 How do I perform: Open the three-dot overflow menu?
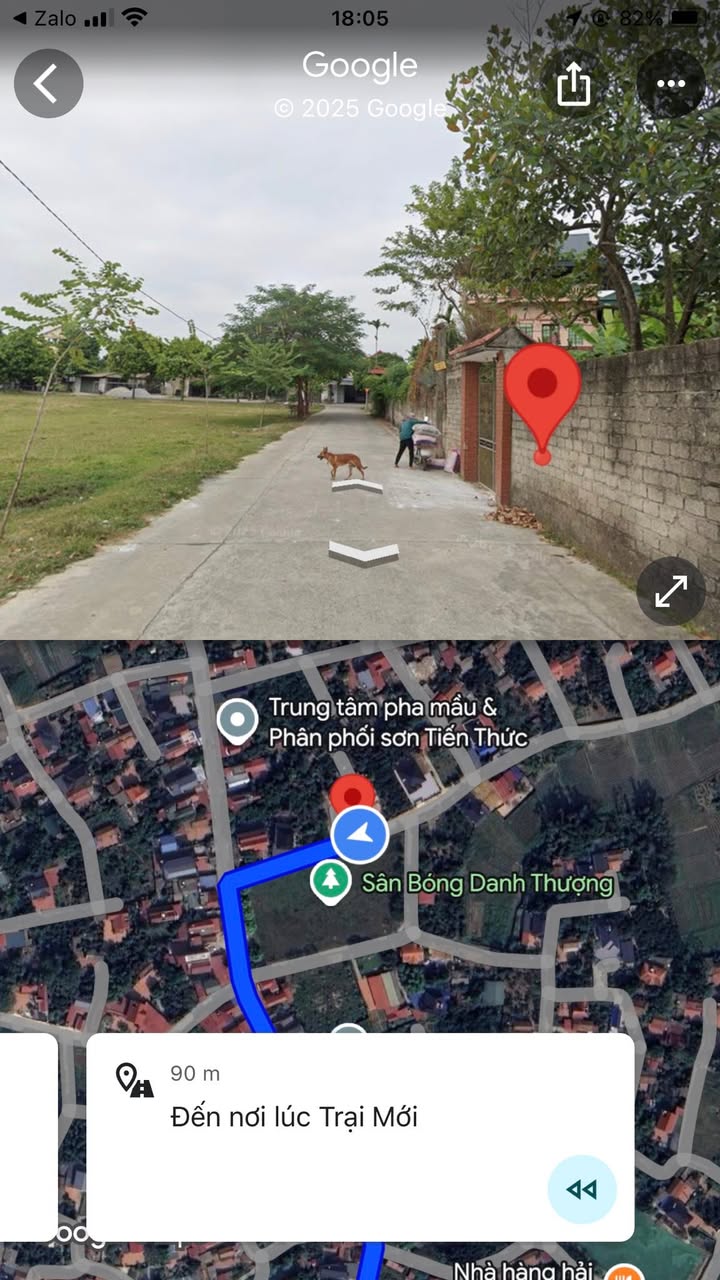(670, 84)
